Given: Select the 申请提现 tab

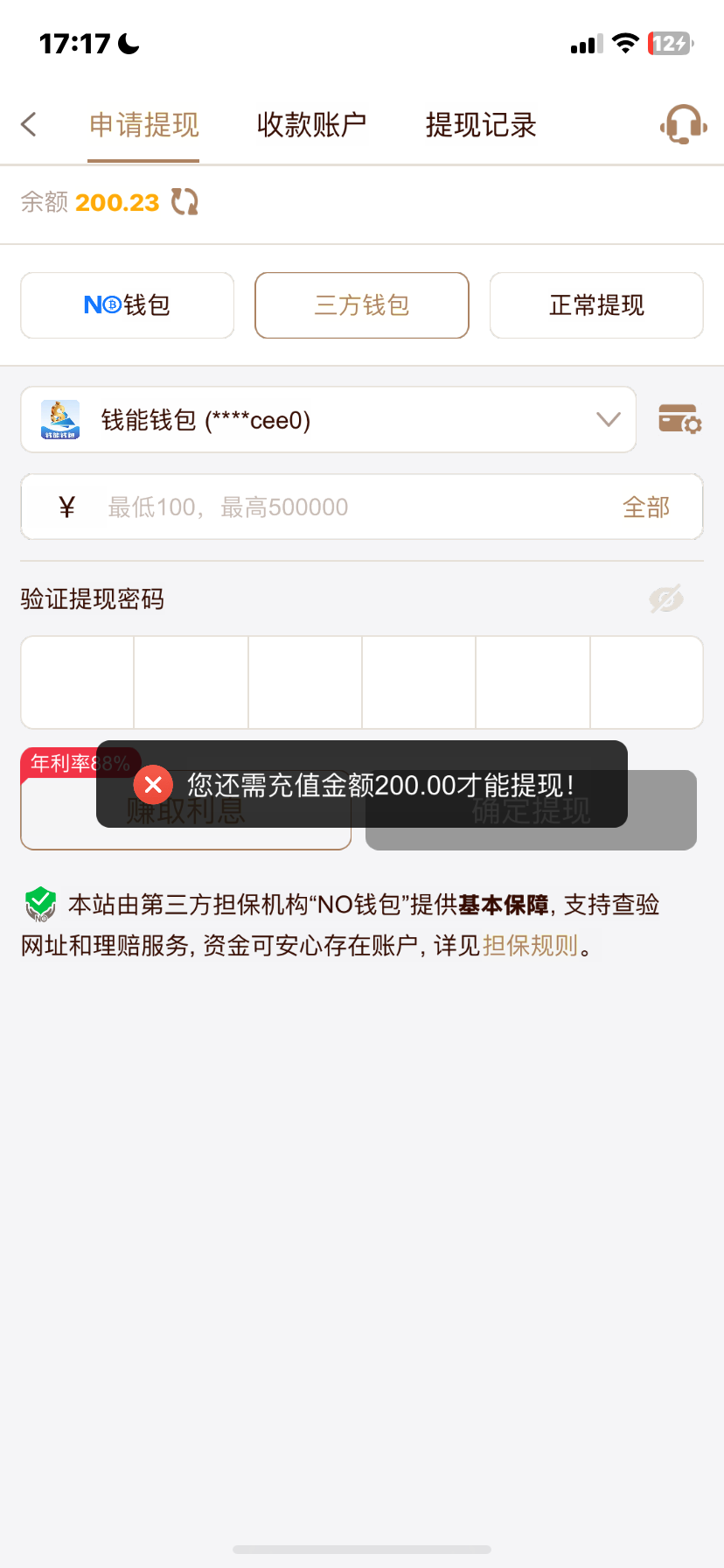Looking at the screenshot, I should tap(144, 125).
